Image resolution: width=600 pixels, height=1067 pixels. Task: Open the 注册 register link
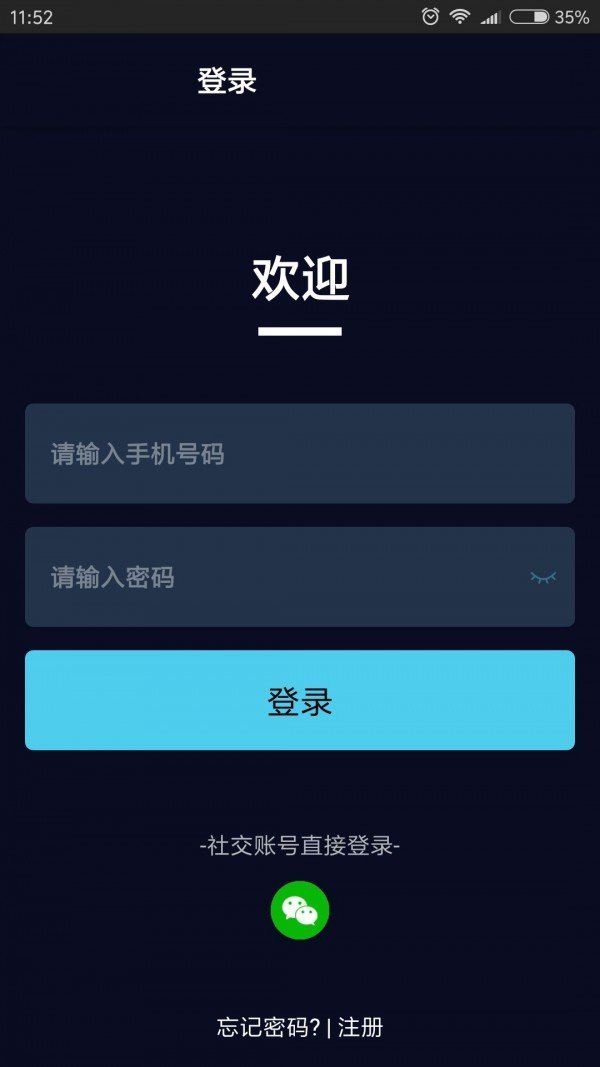361,1028
